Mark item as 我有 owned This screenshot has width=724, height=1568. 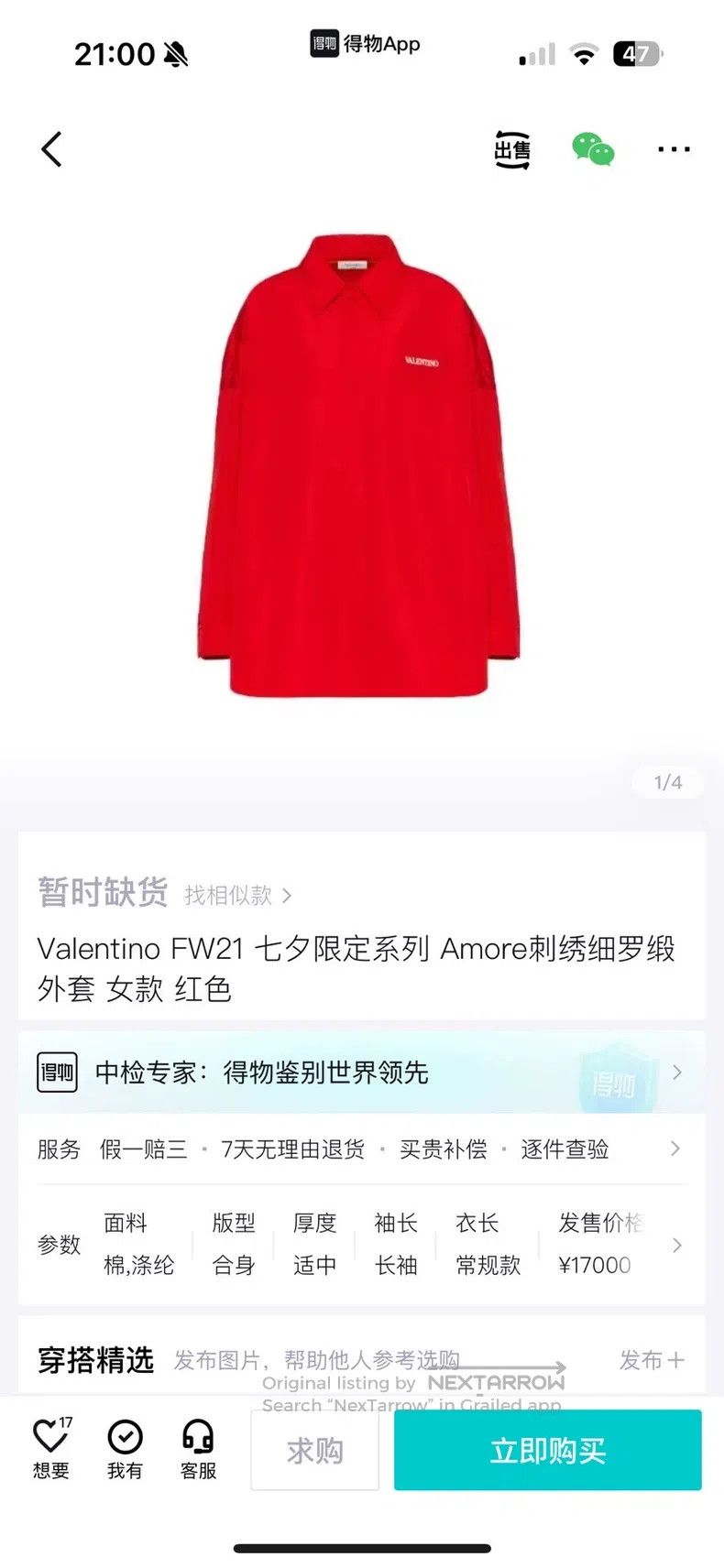(x=125, y=1448)
